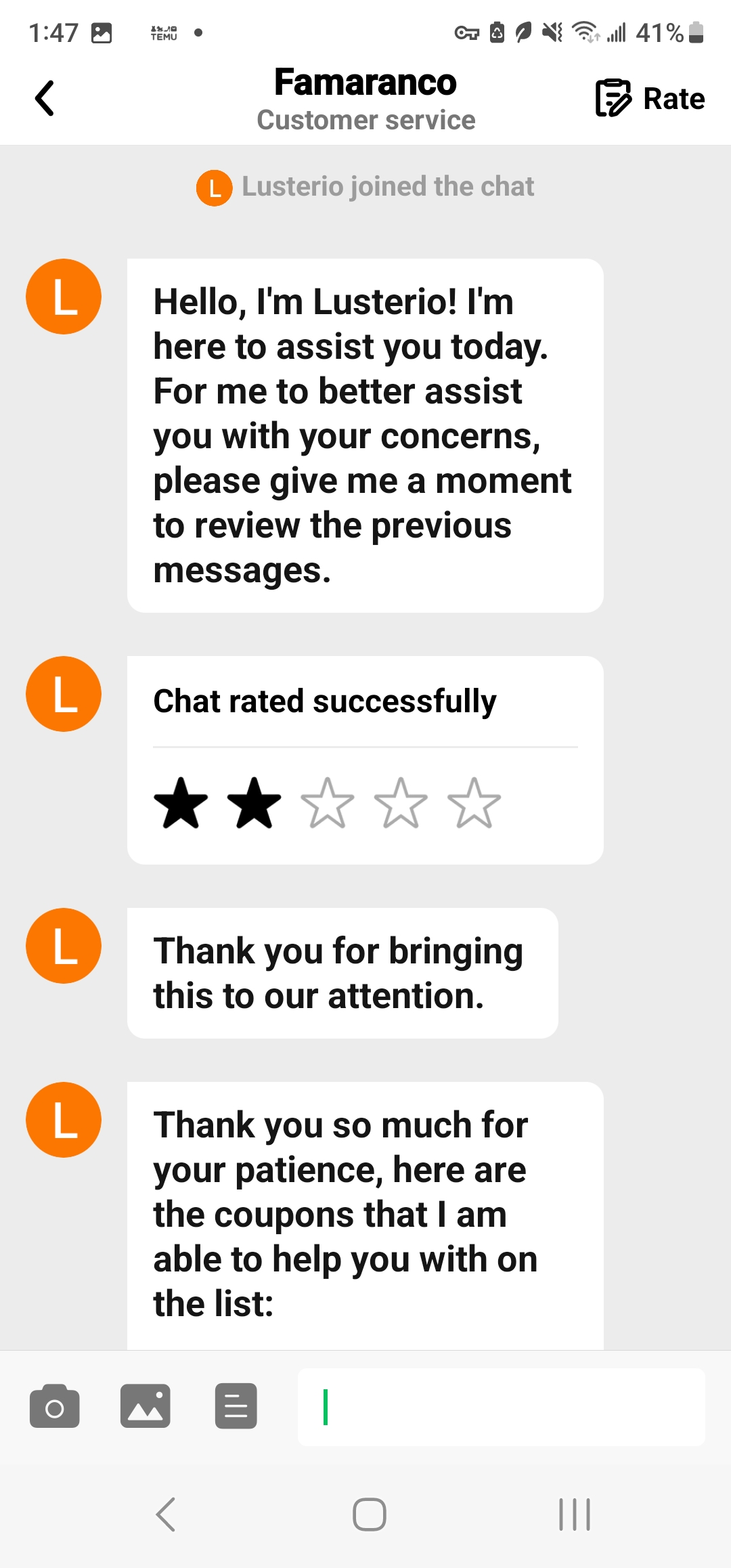Tap the Rate clipboard icon
The width and height of the screenshot is (731, 1568).
613,98
